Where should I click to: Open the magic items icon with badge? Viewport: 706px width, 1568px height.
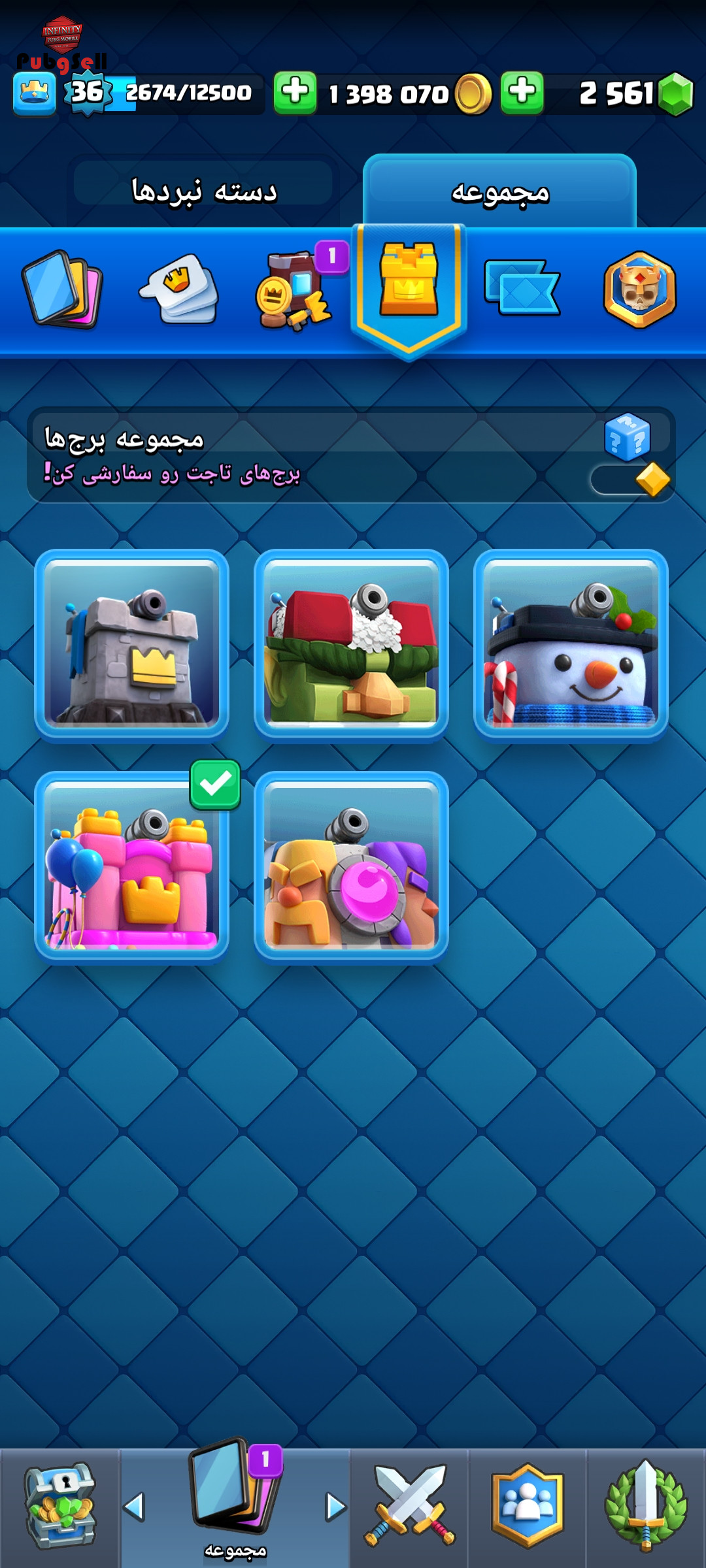point(295,289)
